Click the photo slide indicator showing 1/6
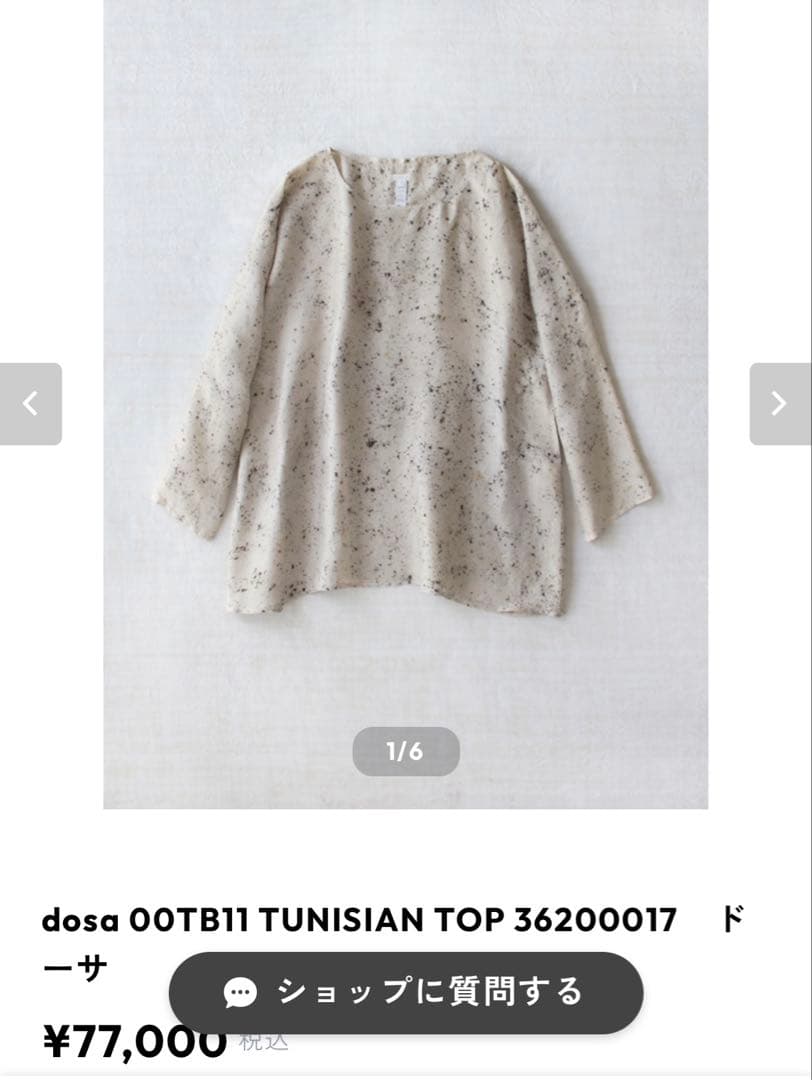The width and height of the screenshot is (812, 1080). click(405, 752)
